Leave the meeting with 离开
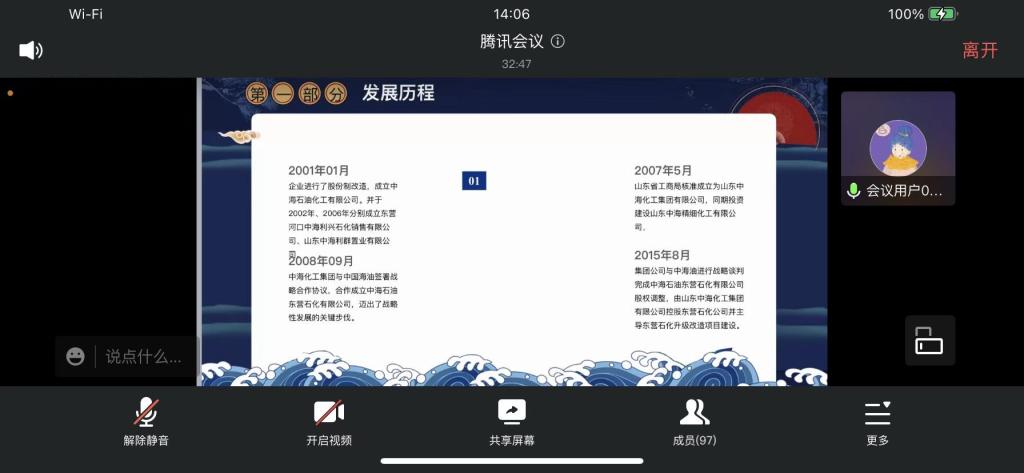 click(x=979, y=51)
